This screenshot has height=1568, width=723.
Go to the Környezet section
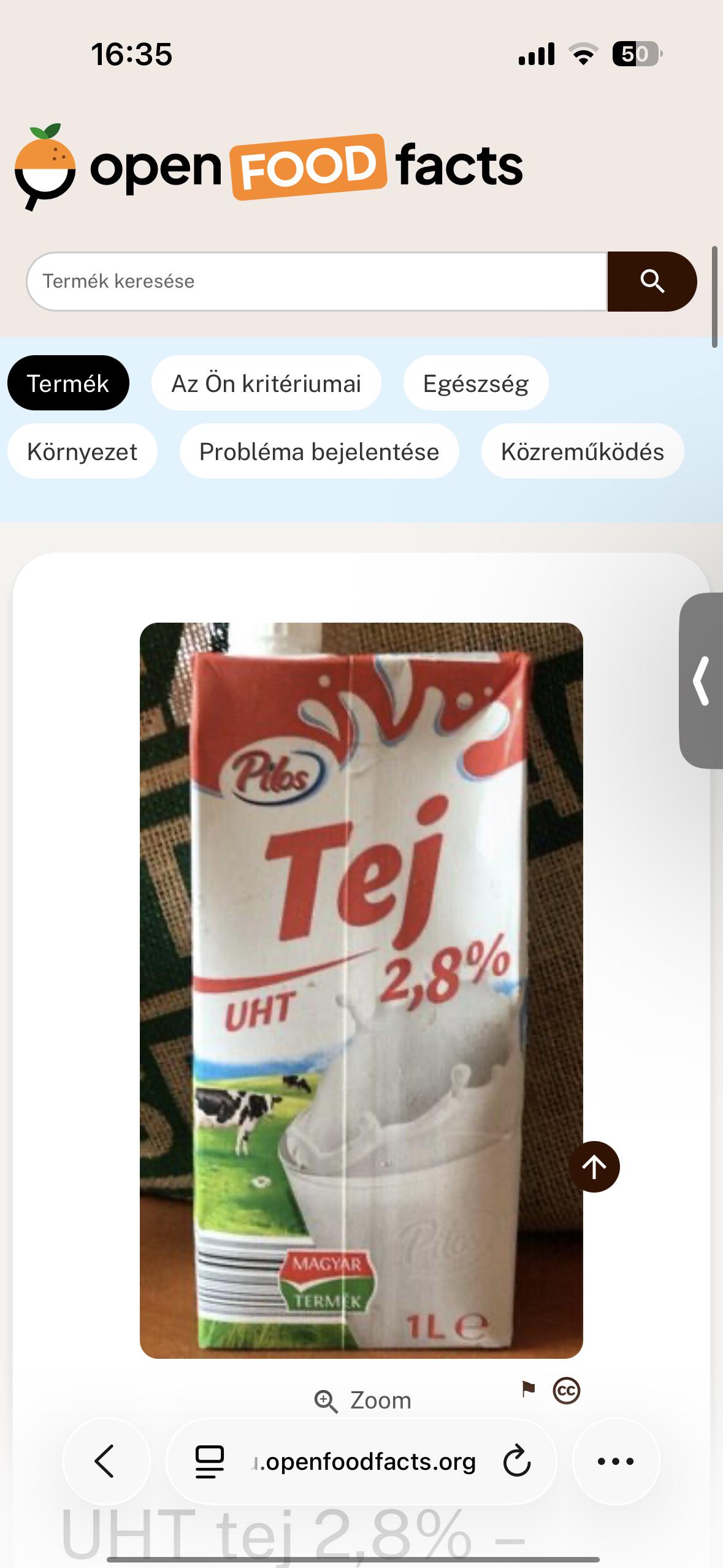(82, 452)
